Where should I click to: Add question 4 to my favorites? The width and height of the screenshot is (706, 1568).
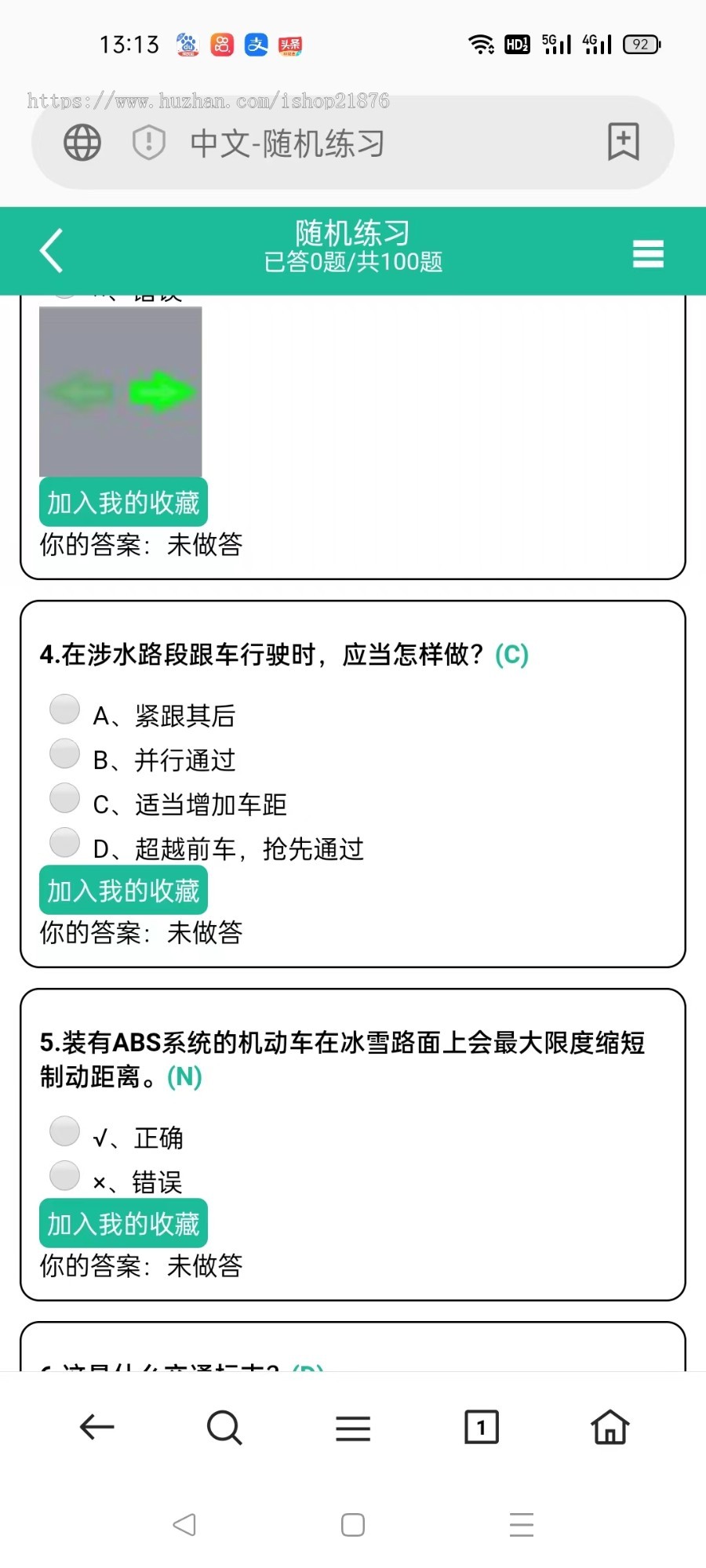point(123,891)
